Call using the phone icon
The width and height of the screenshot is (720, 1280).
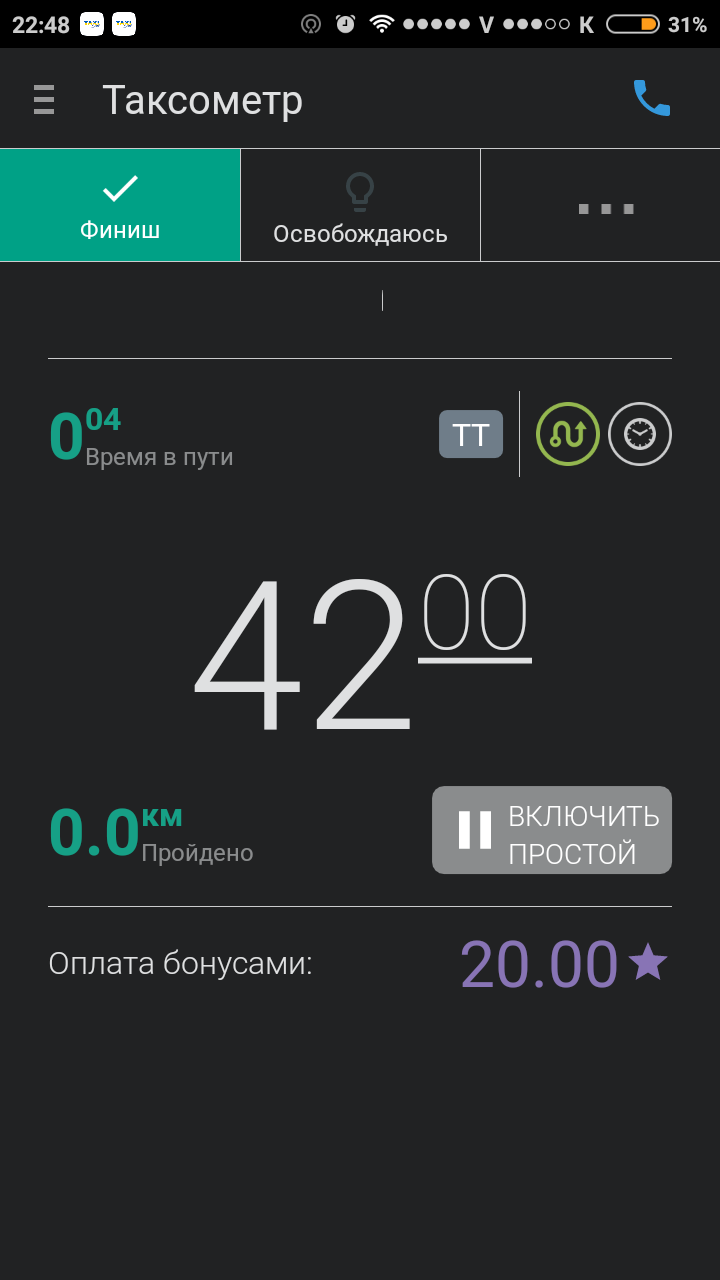651,98
